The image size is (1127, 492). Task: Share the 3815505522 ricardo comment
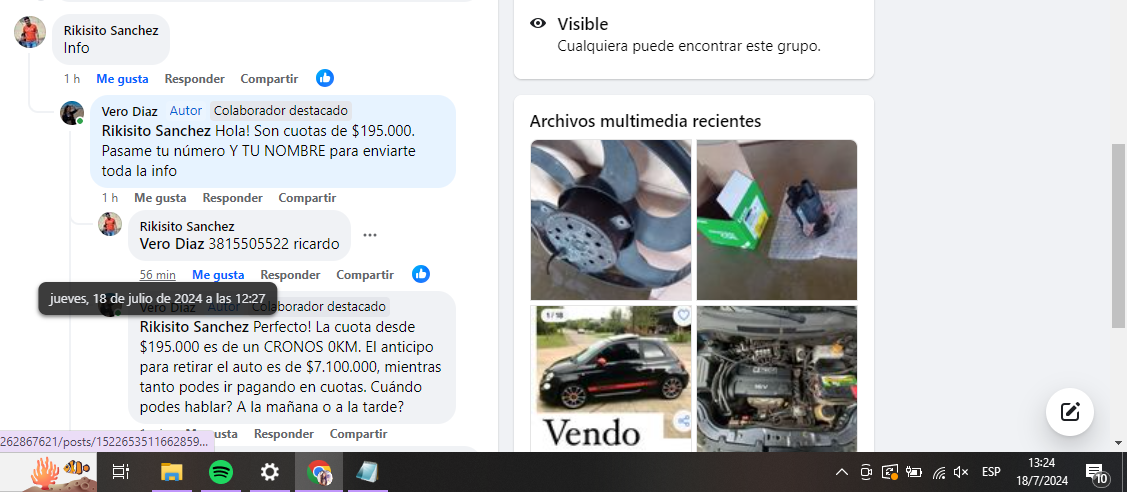pos(364,274)
